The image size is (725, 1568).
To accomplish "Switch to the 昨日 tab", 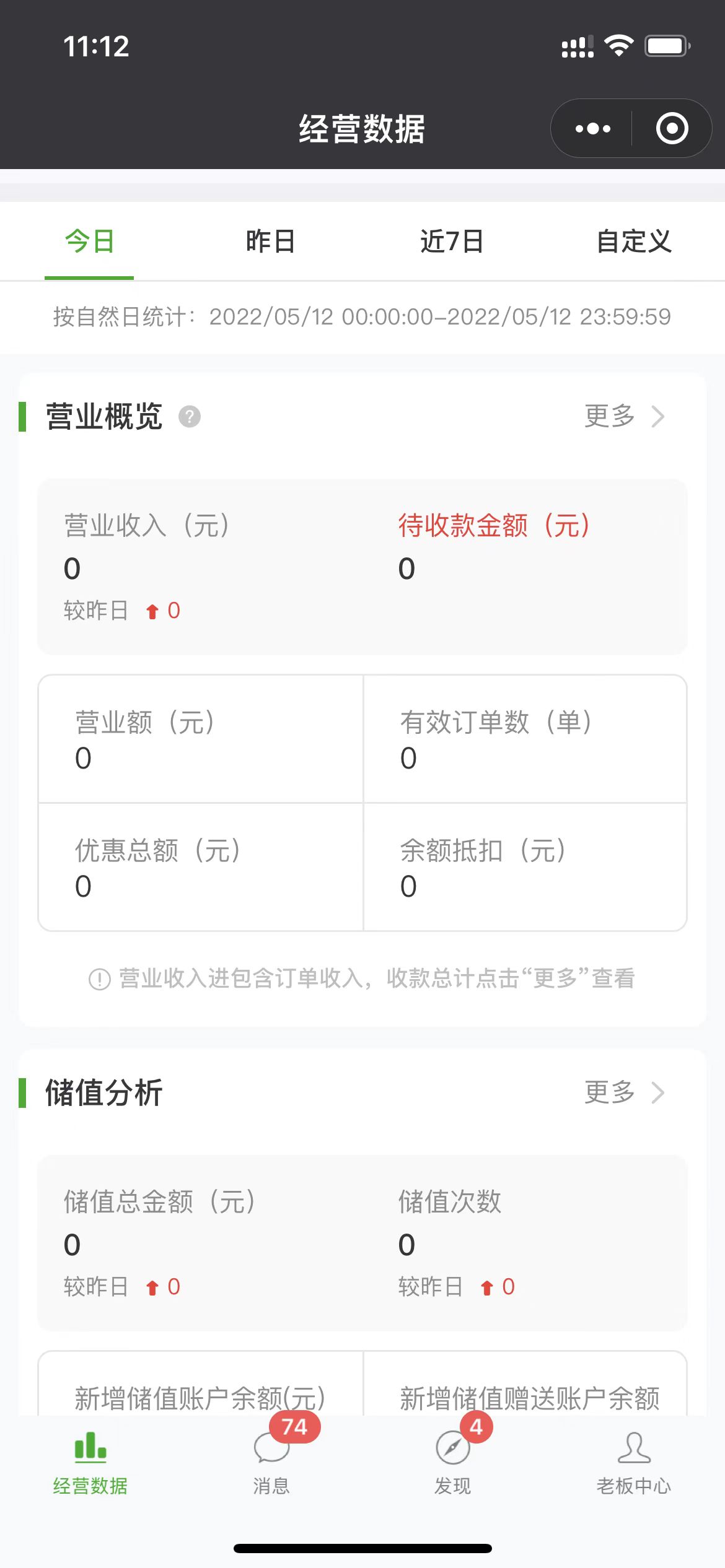I will pyautogui.click(x=270, y=242).
